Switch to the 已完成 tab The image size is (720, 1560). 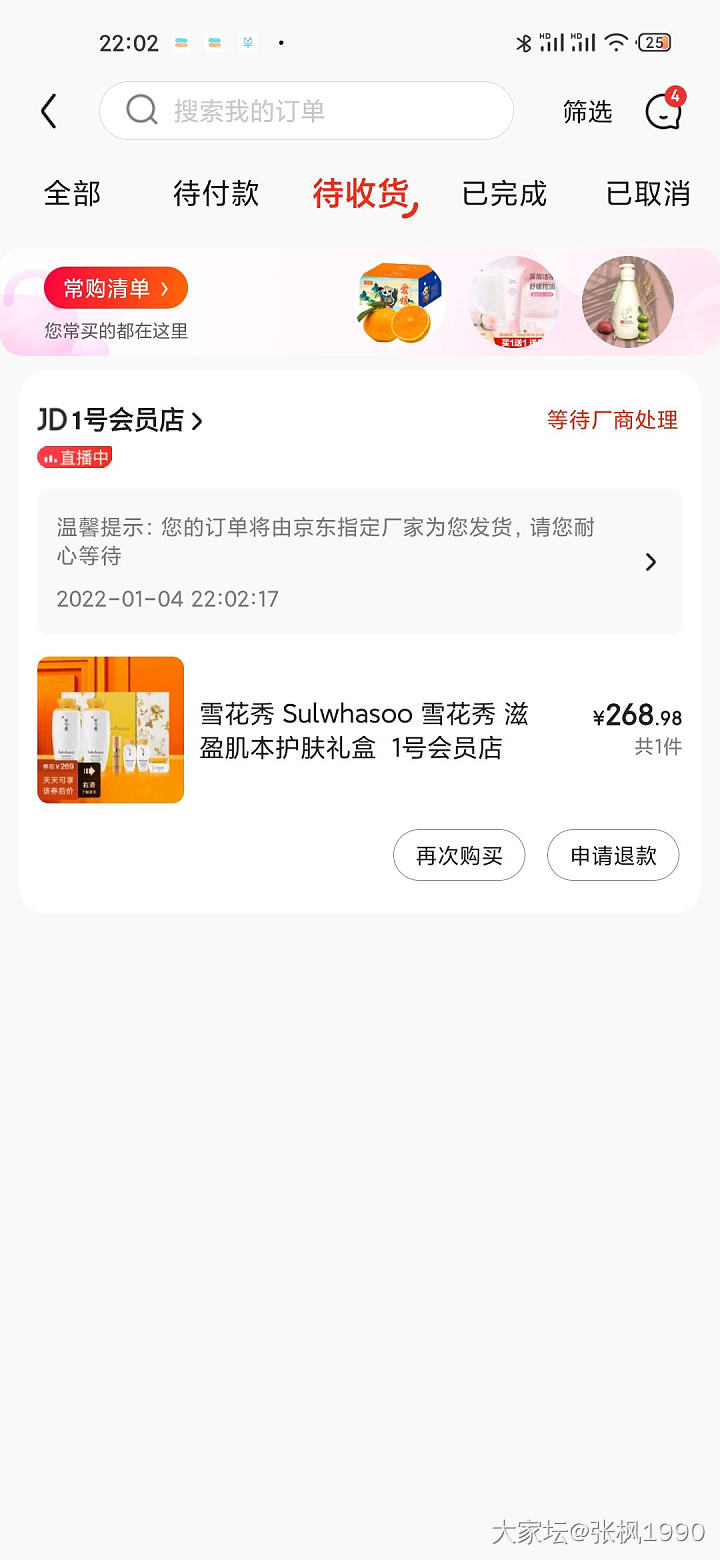[504, 193]
